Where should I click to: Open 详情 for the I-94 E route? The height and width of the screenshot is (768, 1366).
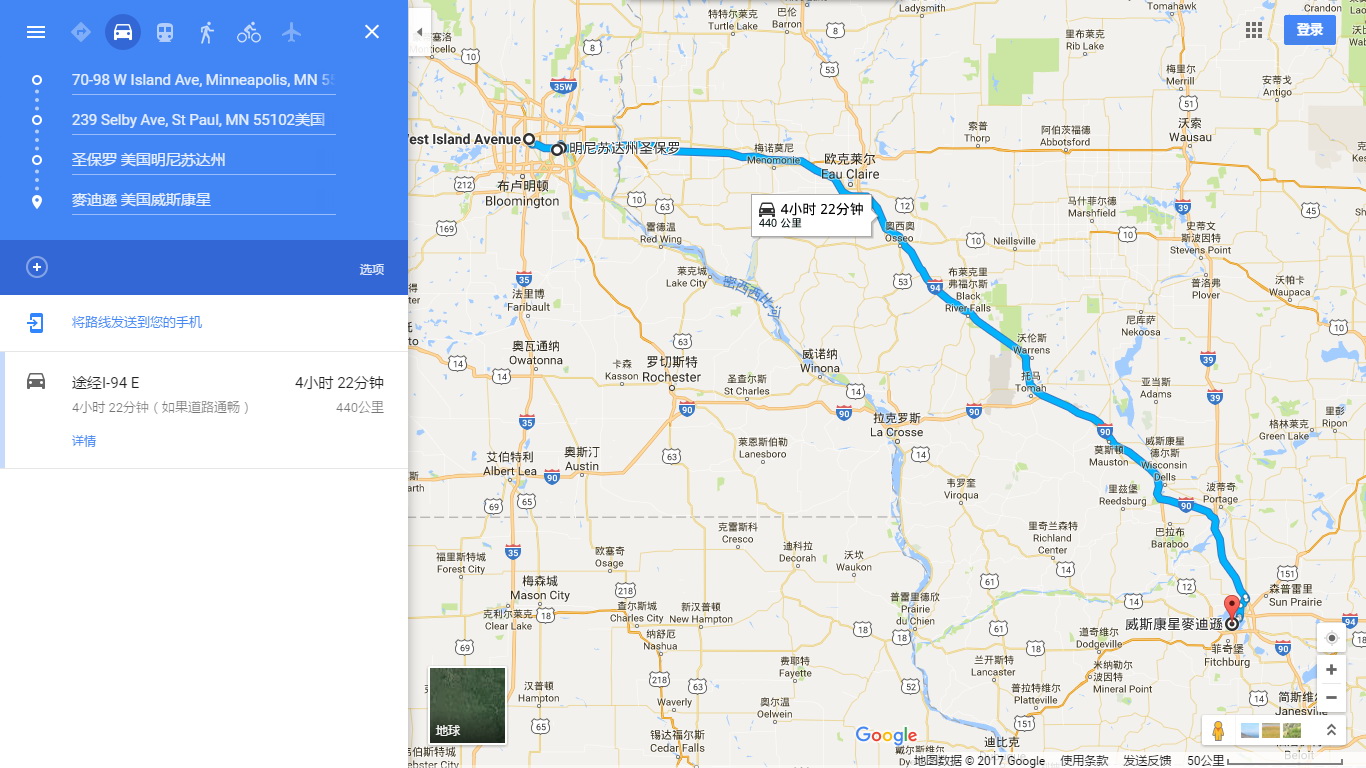pyautogui.click(x=84, y=441)
